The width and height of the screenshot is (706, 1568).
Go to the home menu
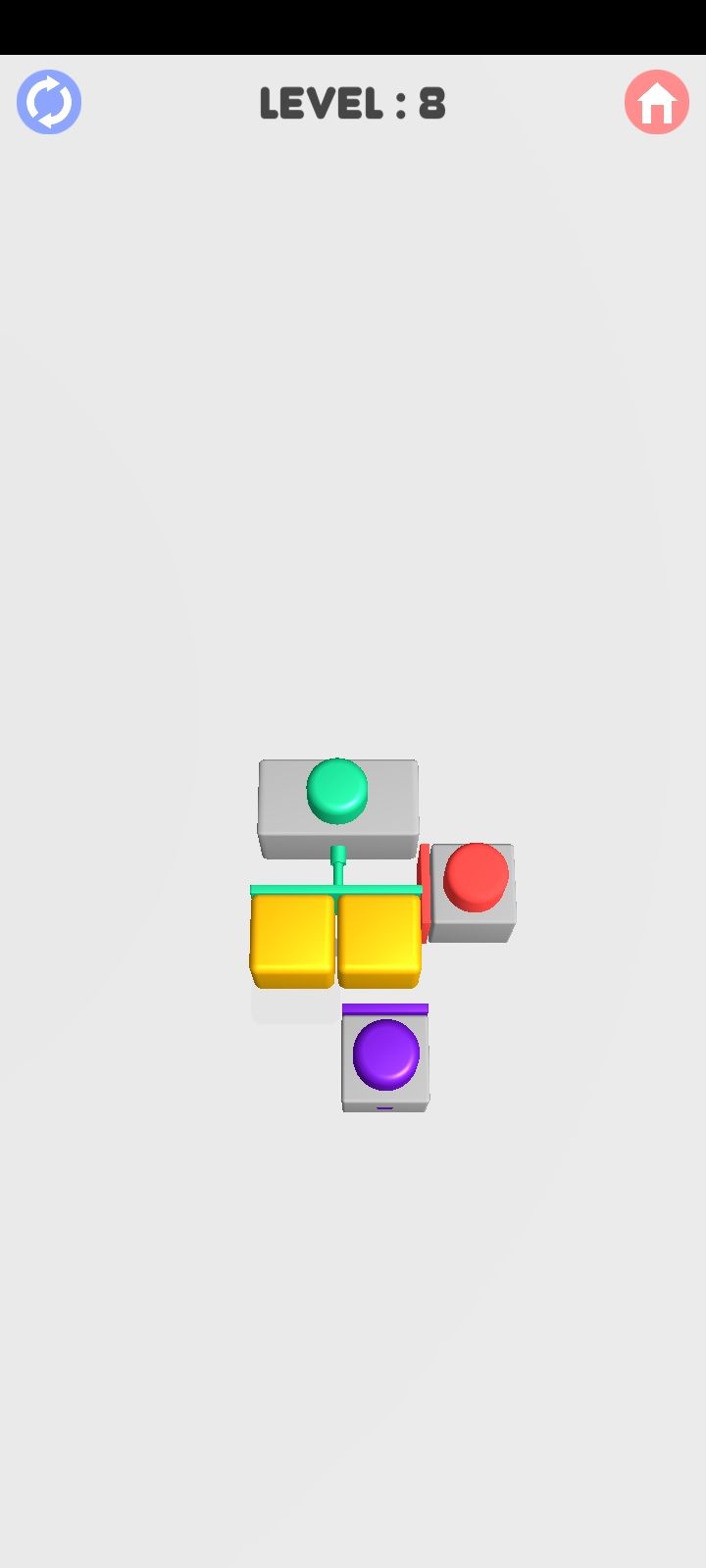pyautogui.click(x=656, y=102)
